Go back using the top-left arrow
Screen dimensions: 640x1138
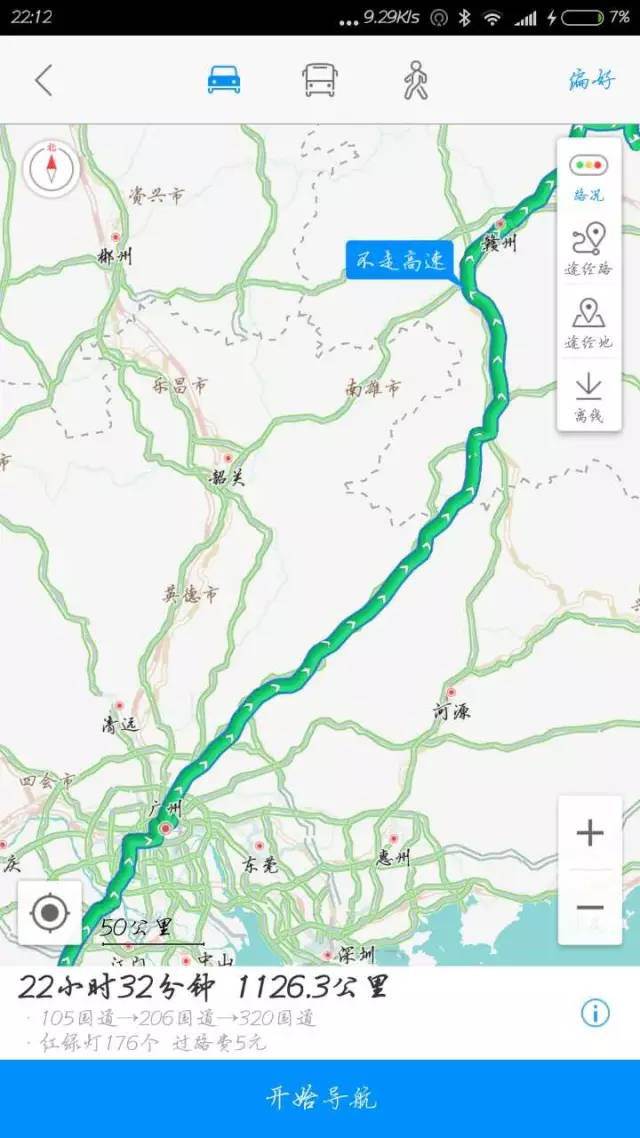(43, 80)
